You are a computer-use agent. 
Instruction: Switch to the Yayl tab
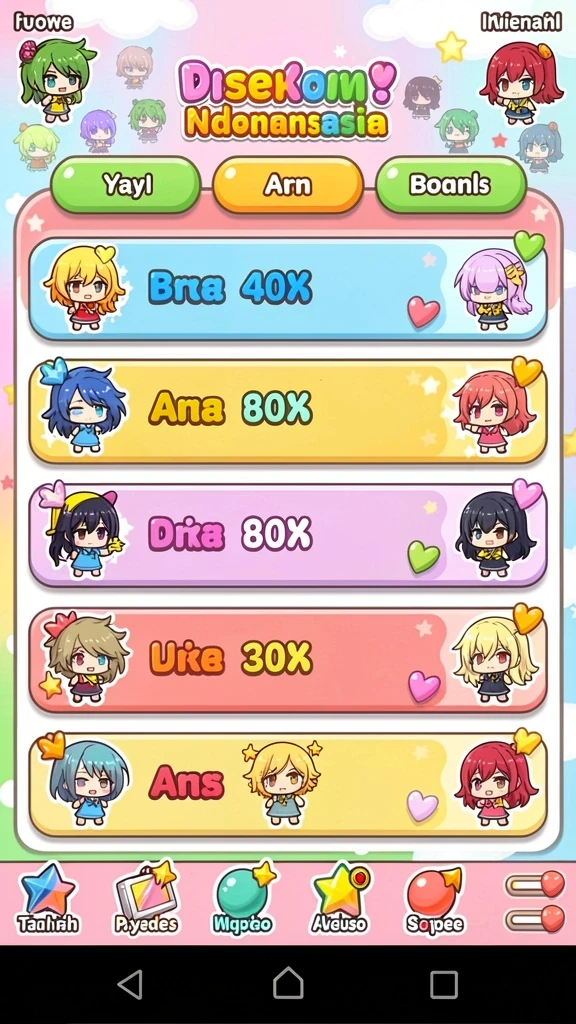[126, 185]
